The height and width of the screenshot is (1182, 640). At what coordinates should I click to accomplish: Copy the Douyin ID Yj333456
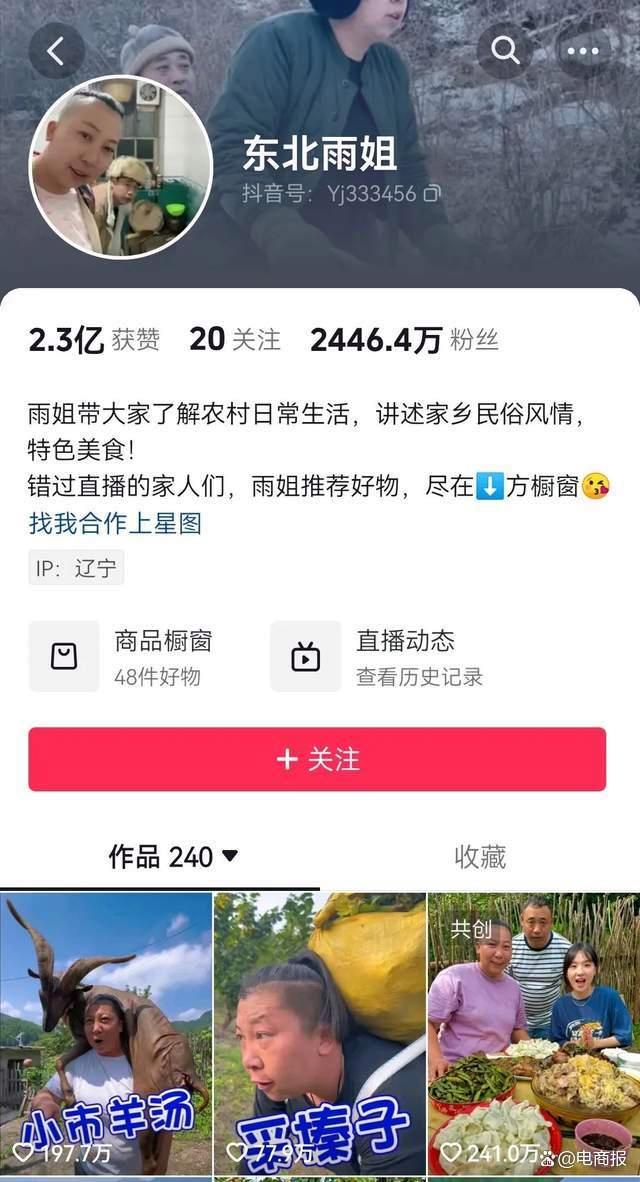(432, 194)
